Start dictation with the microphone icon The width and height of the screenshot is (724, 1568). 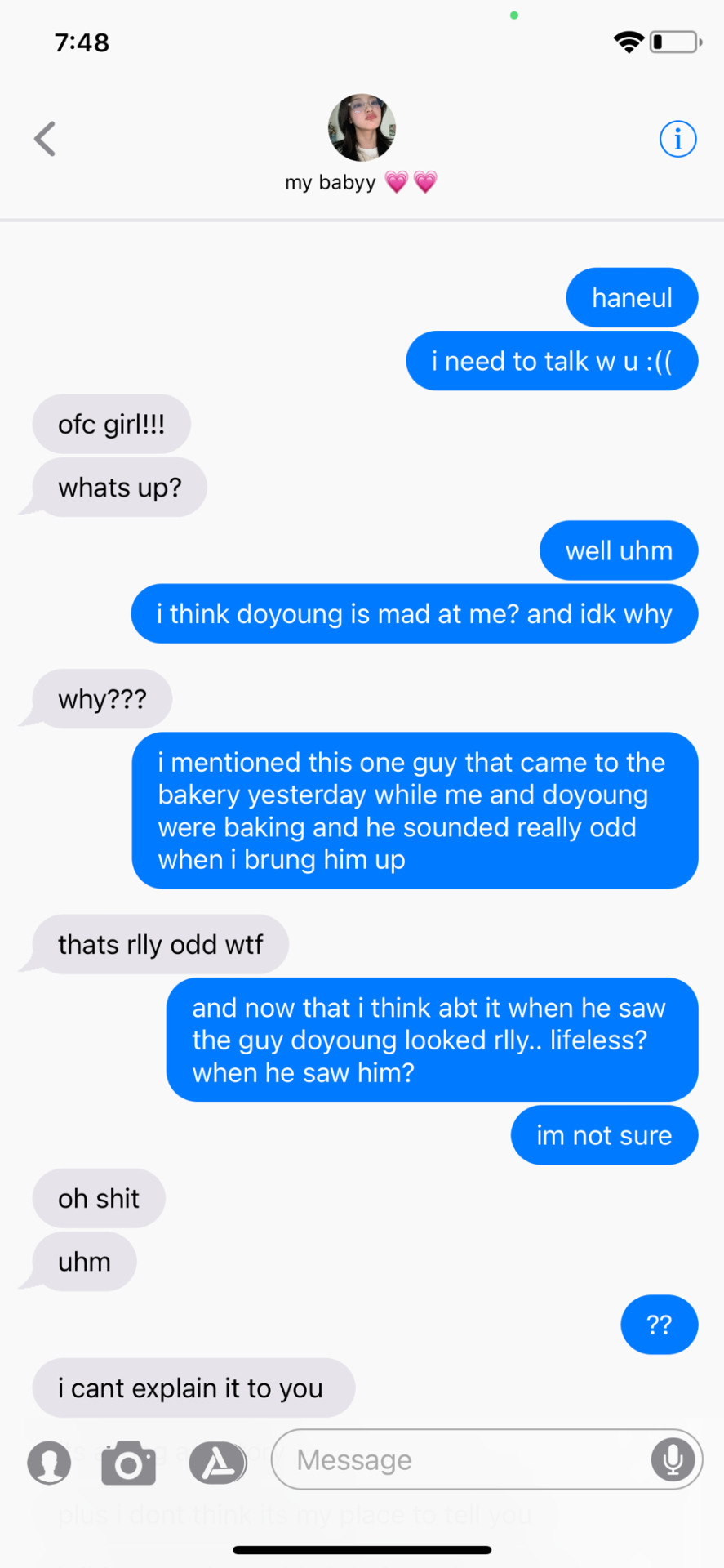pyautogui.click(x=673, y=1459)
